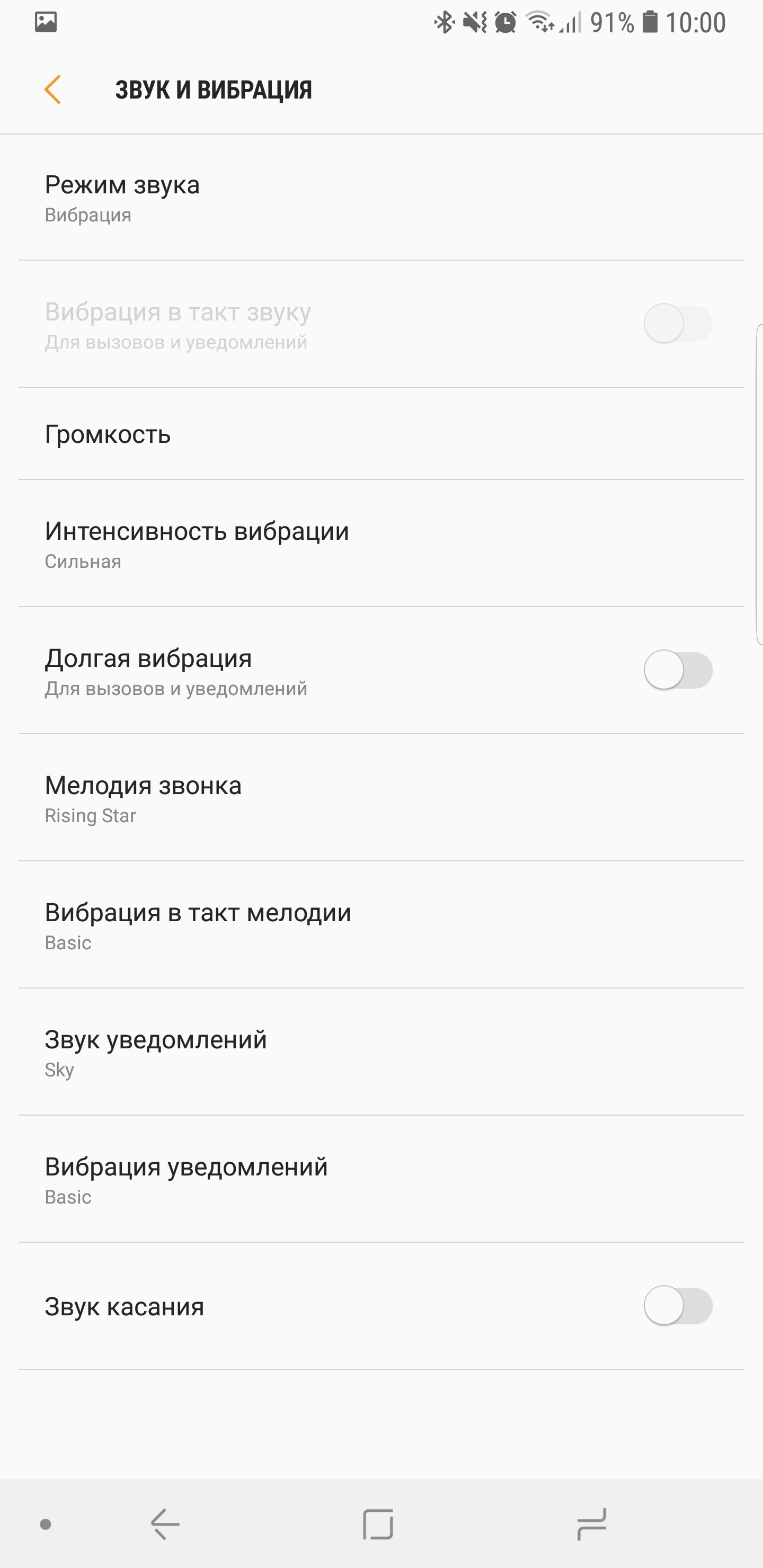Image resolution: width=763 pixels, height=1568 pixels.
Task: Tap the system back navigation button
Action: [x=165, y=1524]
